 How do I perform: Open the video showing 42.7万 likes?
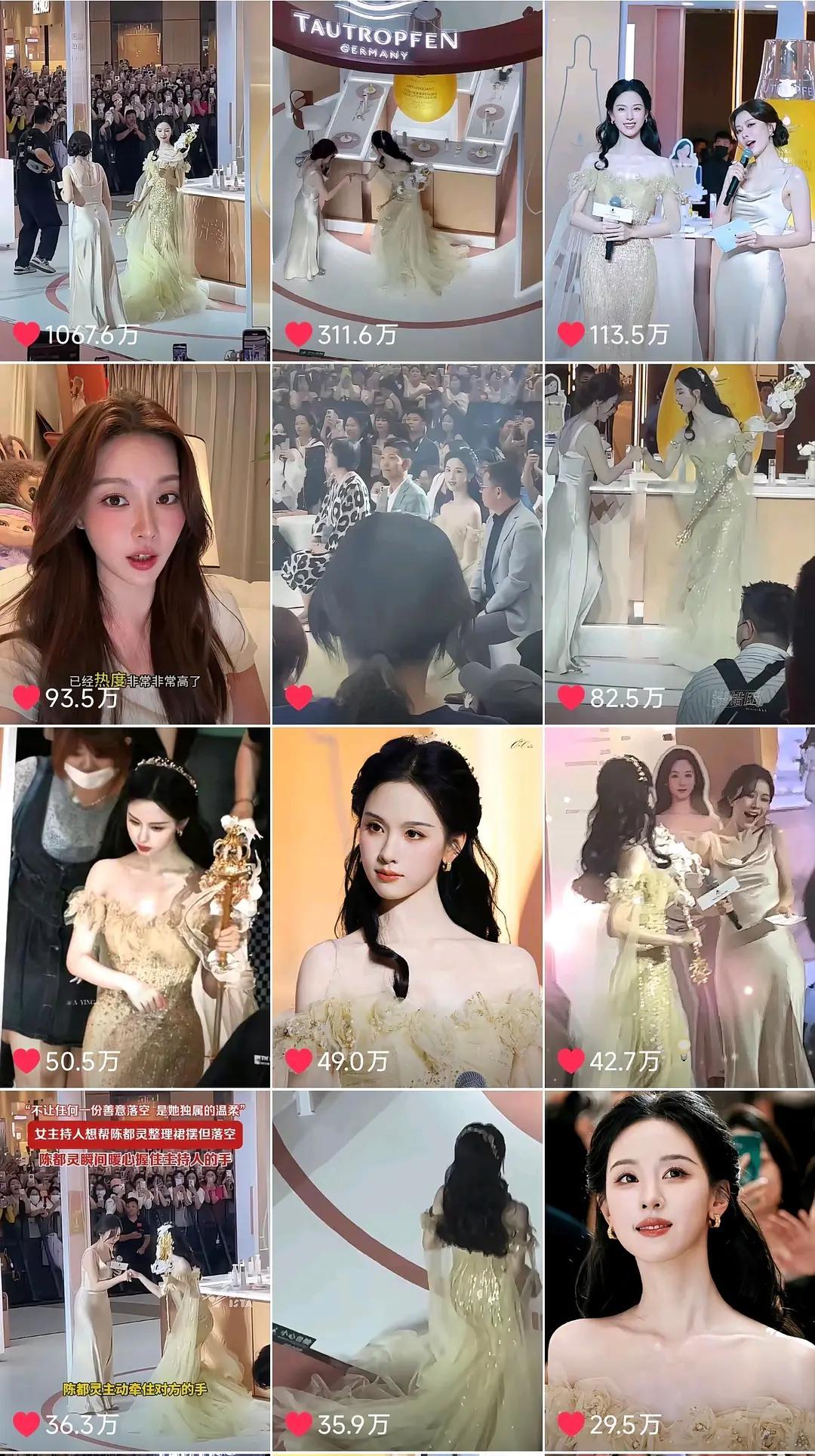[680, 907]
